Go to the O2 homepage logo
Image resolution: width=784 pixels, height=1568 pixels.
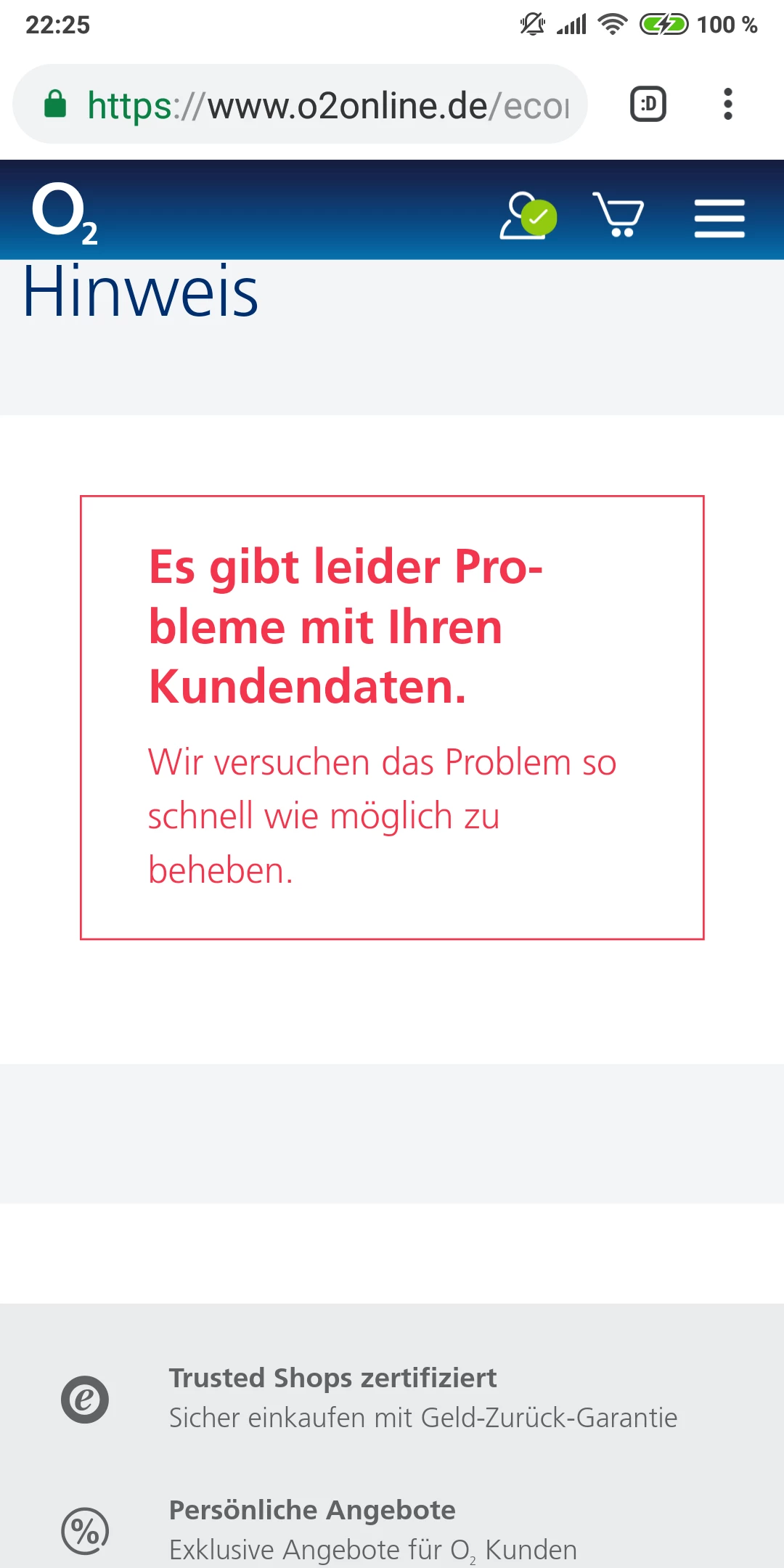click(64, 213)
